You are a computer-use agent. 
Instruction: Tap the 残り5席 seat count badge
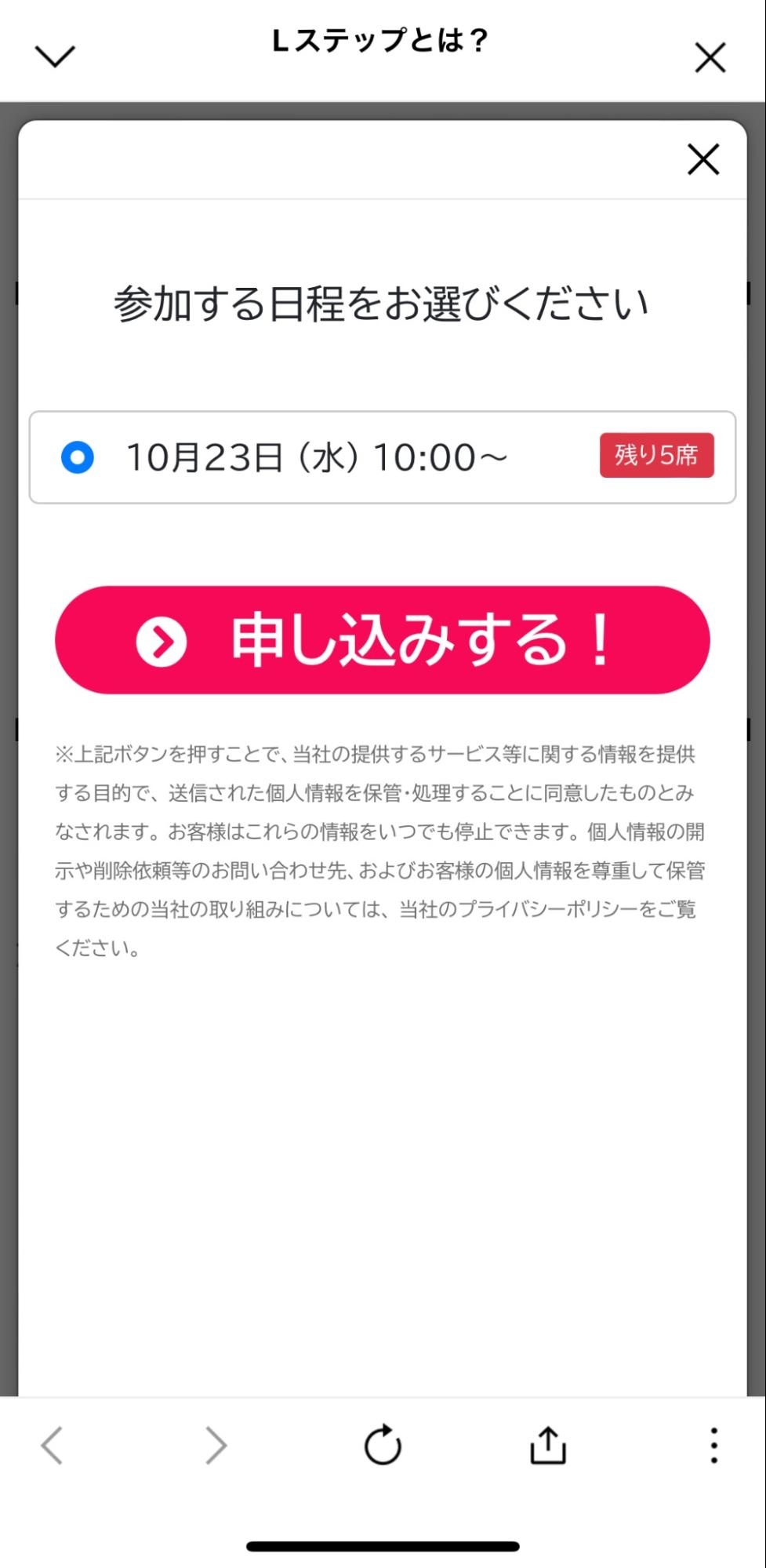(x=656, y=455)
